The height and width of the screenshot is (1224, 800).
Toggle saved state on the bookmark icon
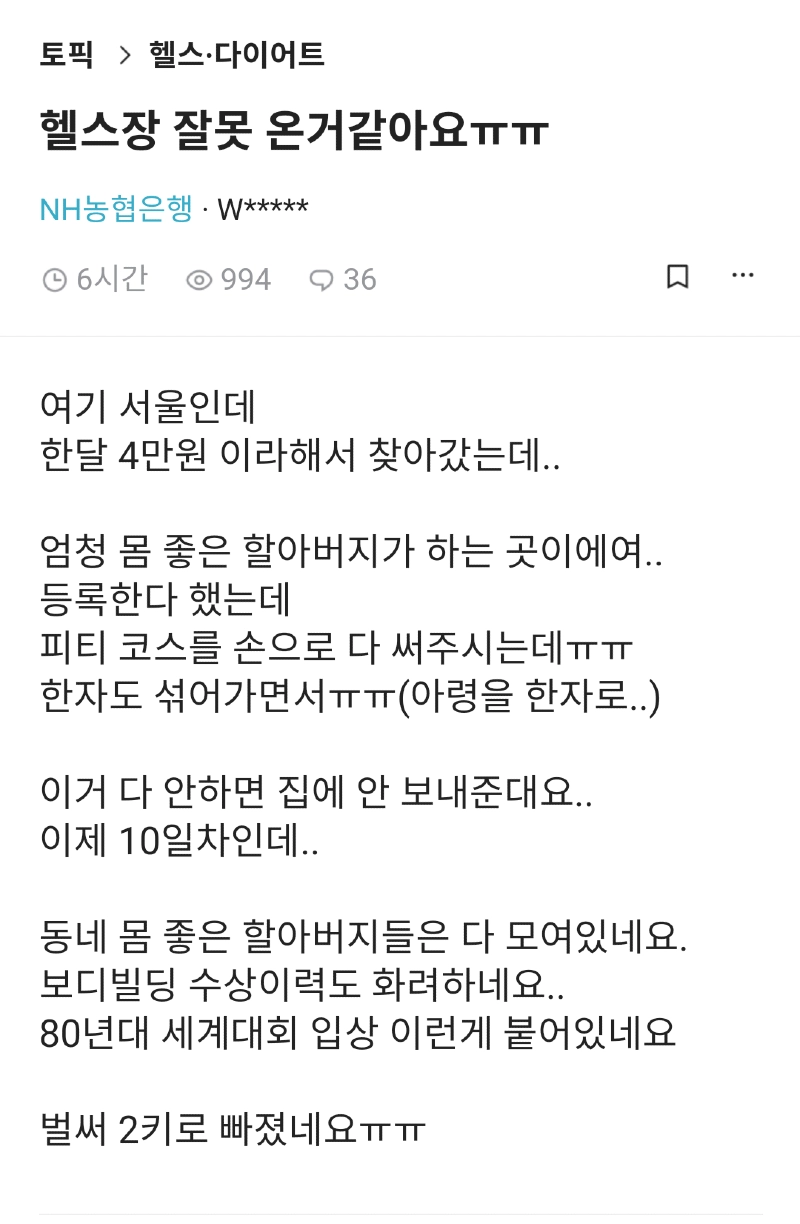(678, 277)
